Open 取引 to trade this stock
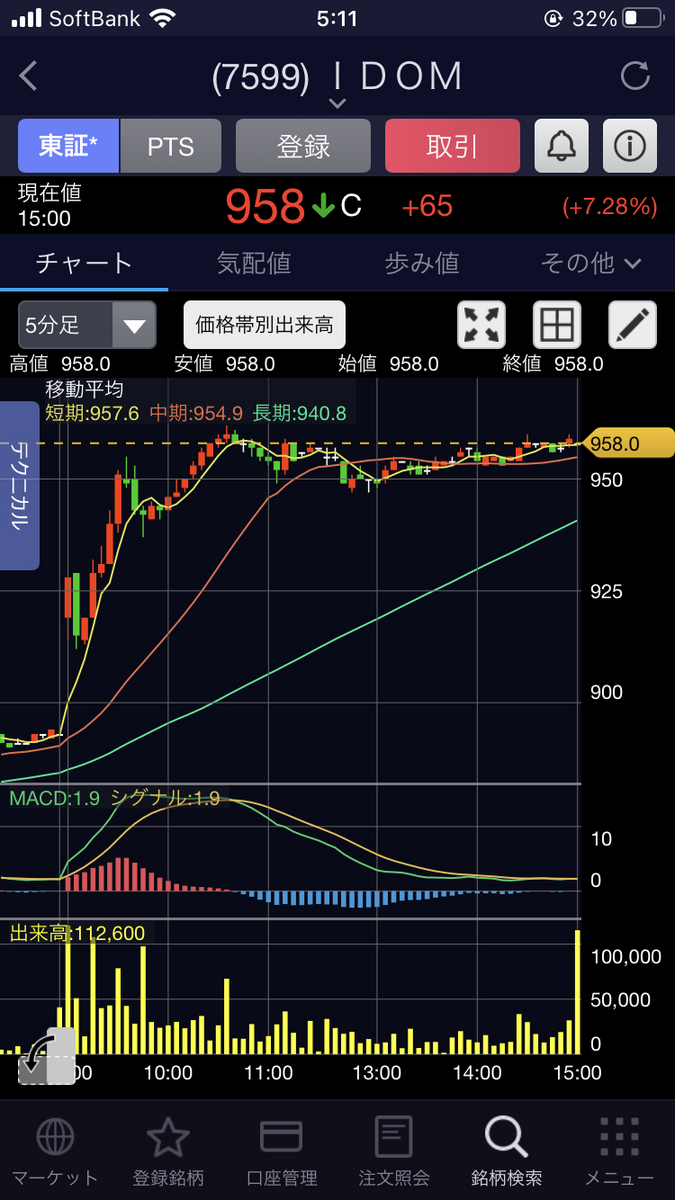Viewport: 675px width, 1200px height. tap(452, 146)
